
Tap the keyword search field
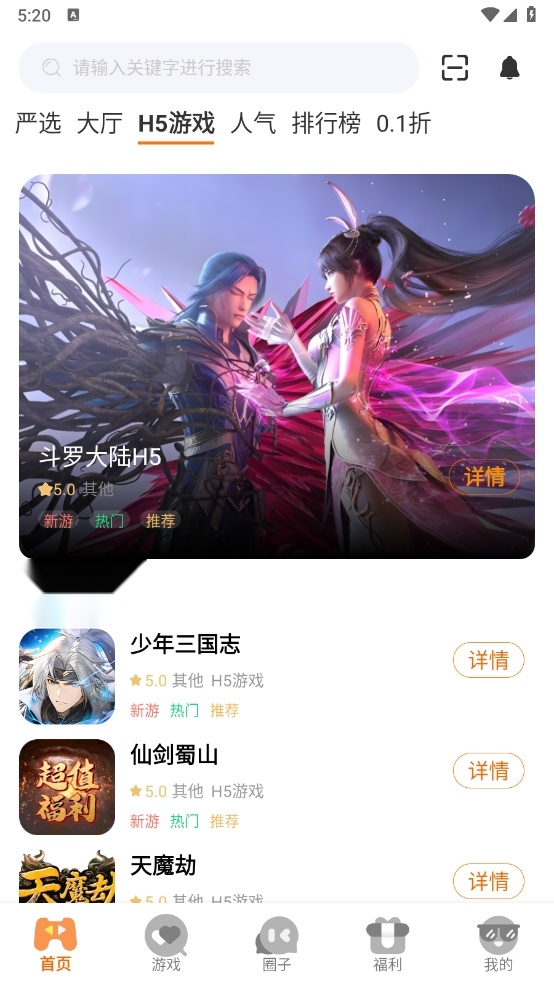click(219, 68)
